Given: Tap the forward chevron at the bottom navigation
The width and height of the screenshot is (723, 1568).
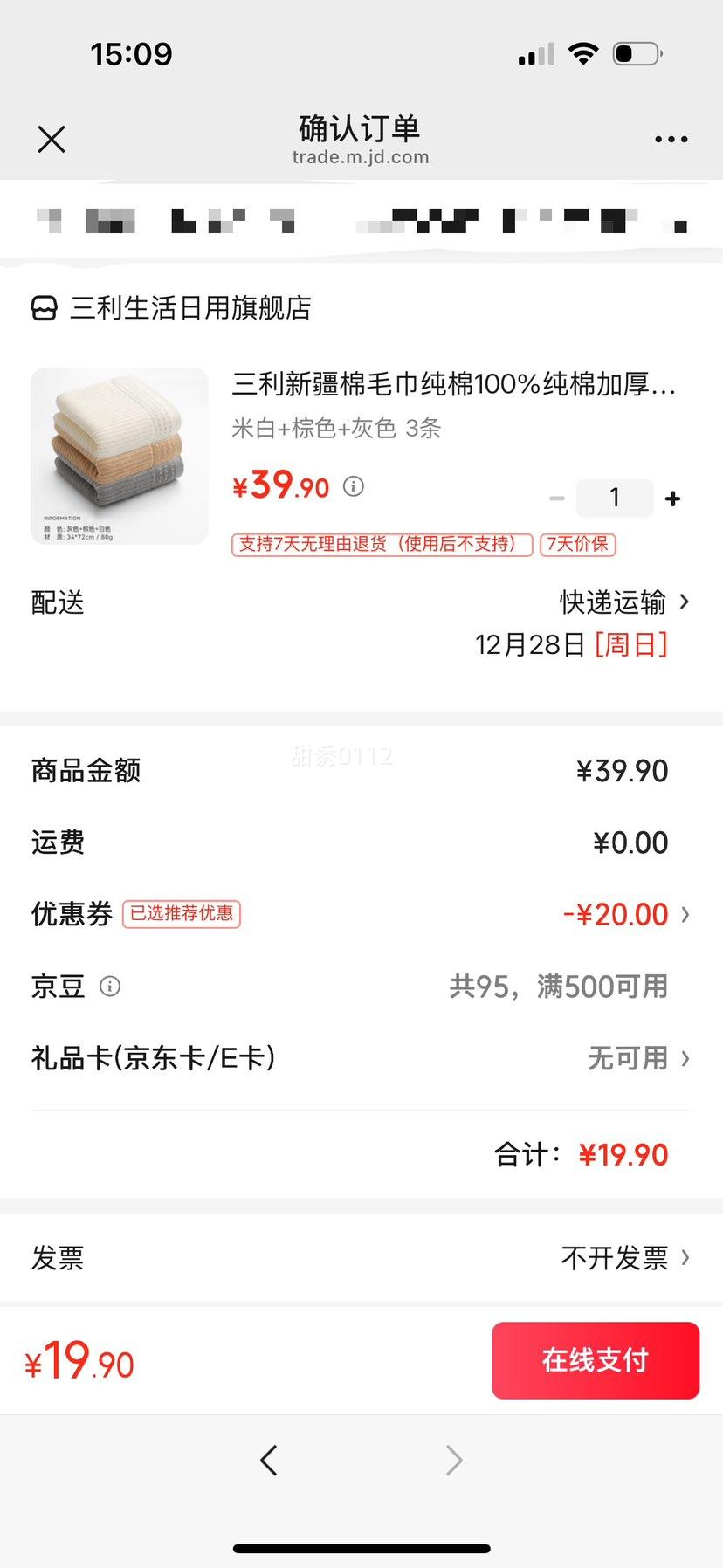Looking at the screenshot, I should [452, 1459].
